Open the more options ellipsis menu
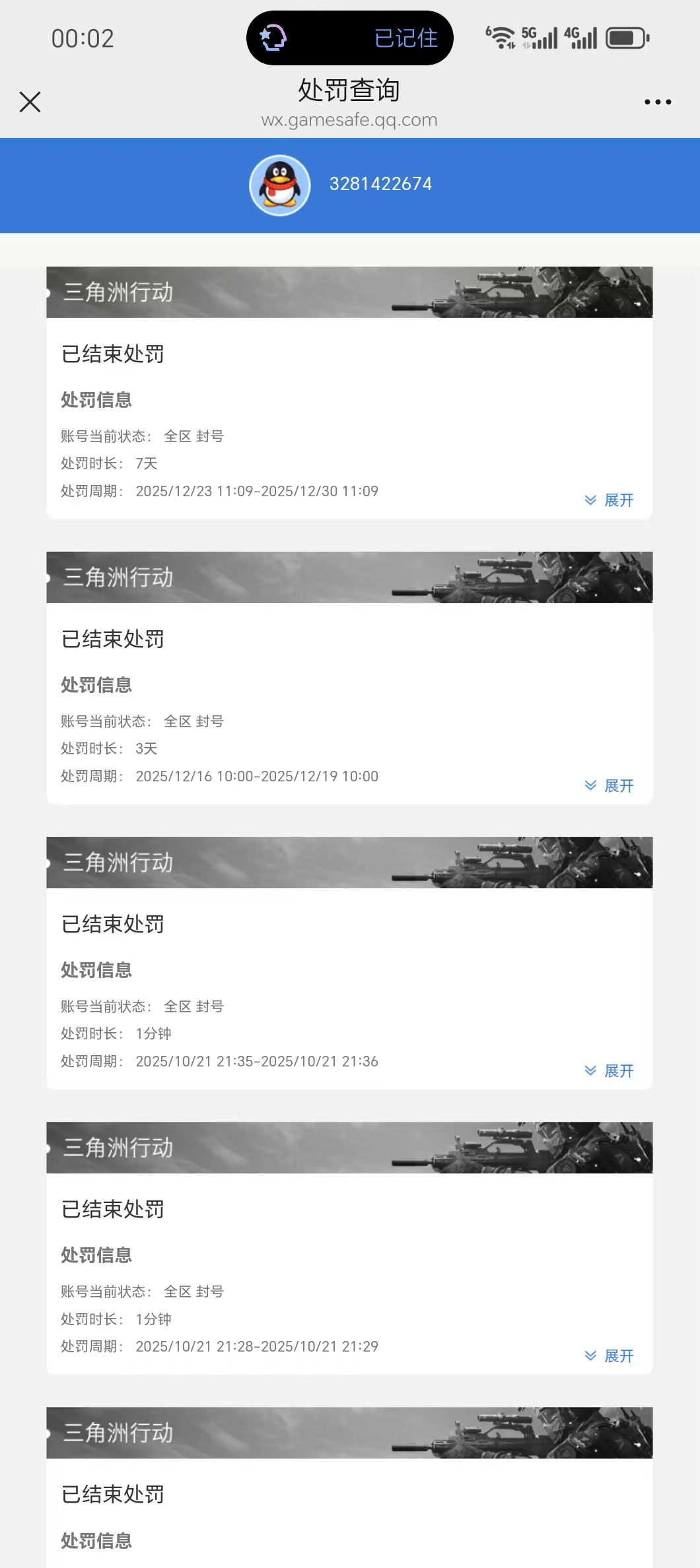The width and height of the screenshot is (700, 1568). pyautogui.click(x=658, y=102)
